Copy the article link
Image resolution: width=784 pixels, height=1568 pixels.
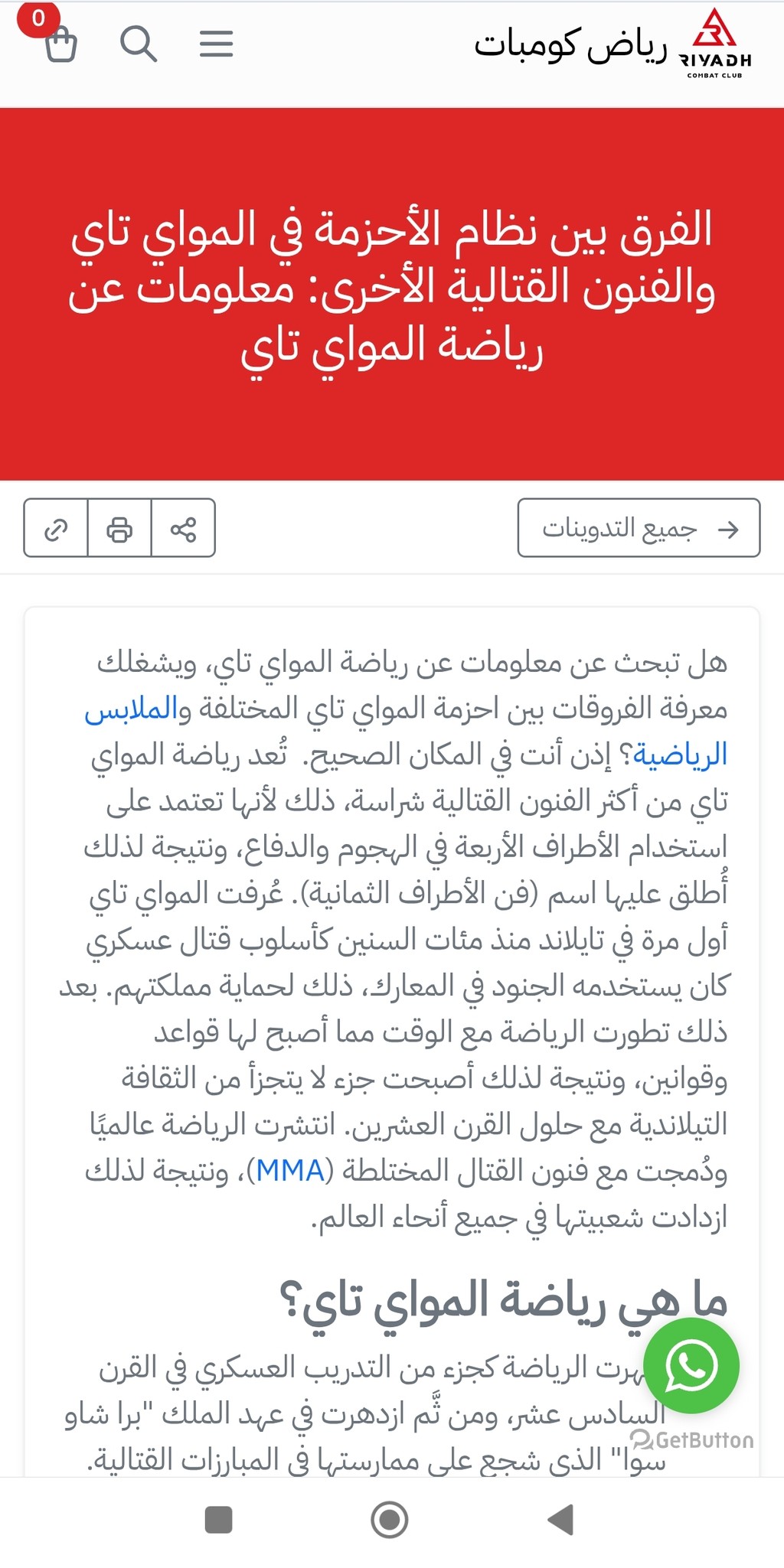(x=56, y=528)
